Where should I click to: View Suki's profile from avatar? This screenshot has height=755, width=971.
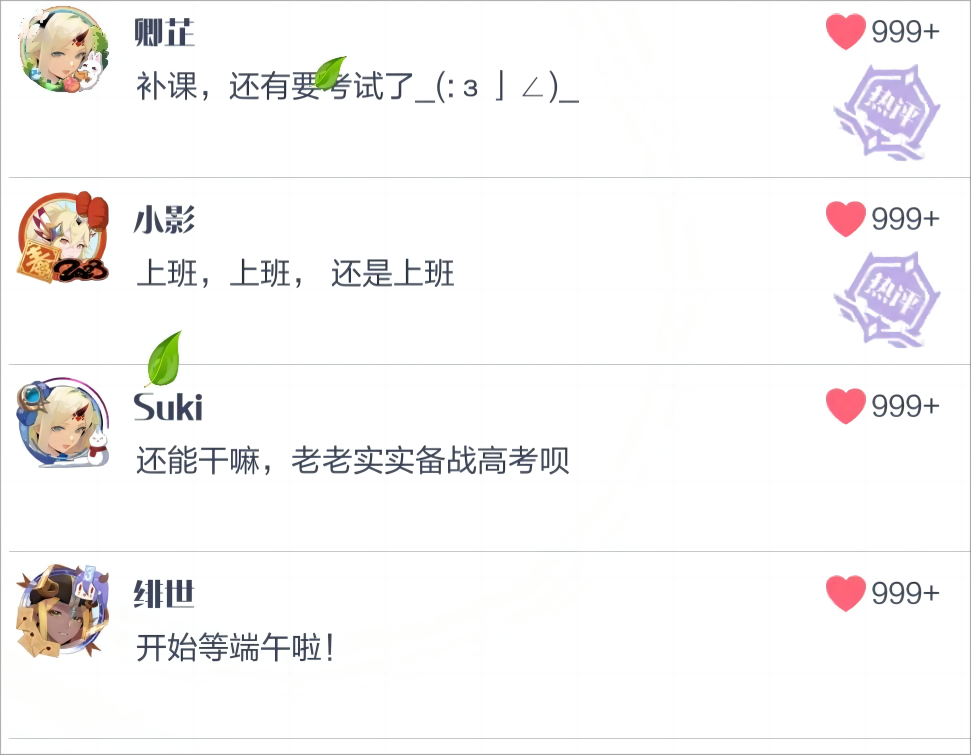coord(62,424)
